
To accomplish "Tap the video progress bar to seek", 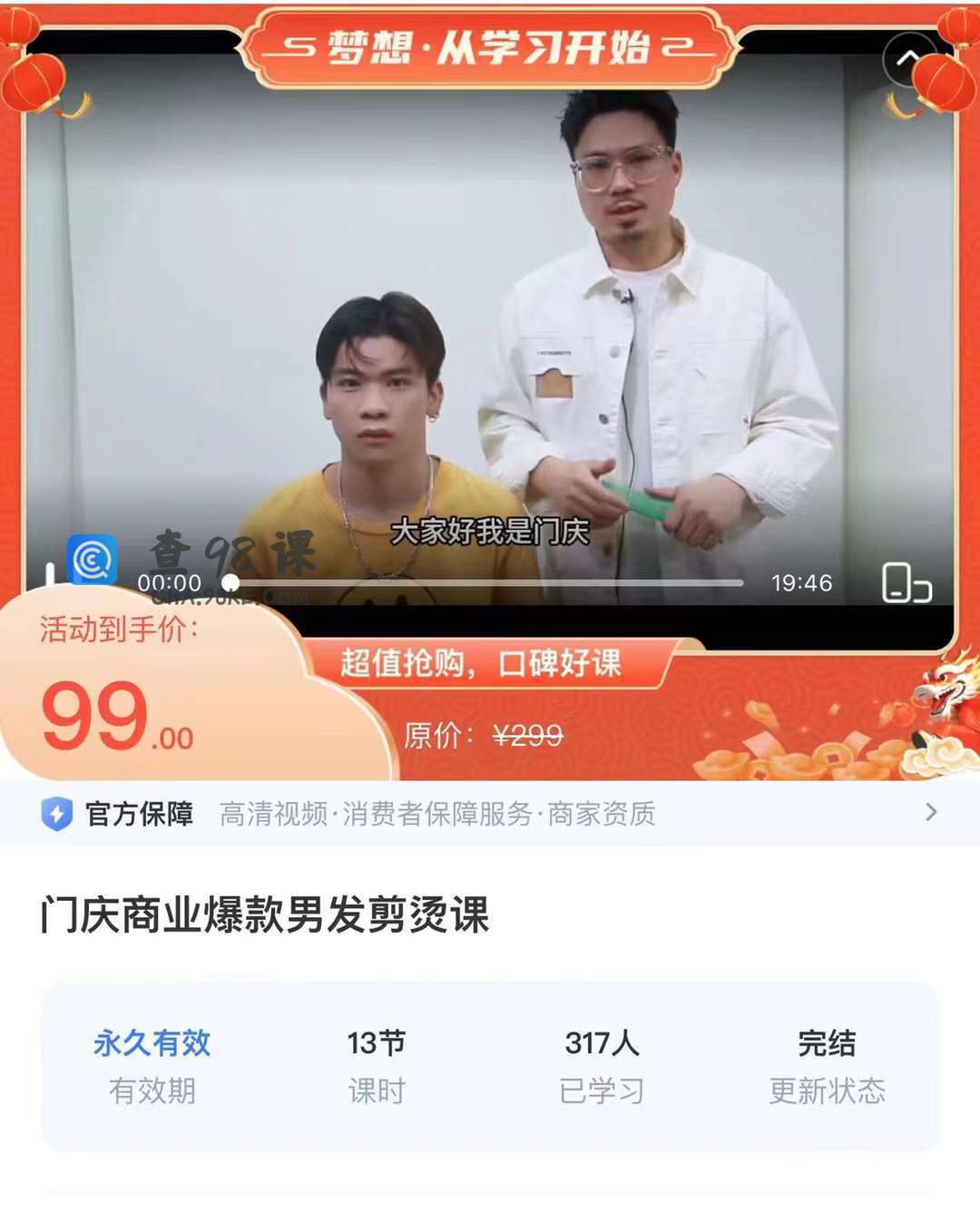I will click(490, 583).
